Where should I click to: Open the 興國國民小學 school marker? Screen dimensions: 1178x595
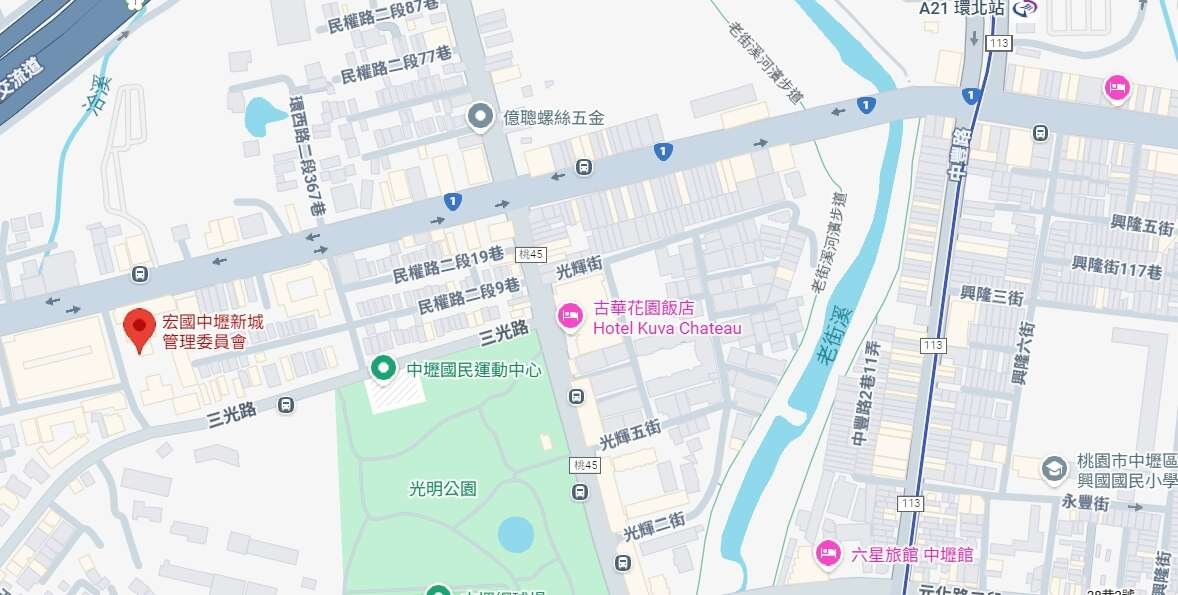[1053, 467]
